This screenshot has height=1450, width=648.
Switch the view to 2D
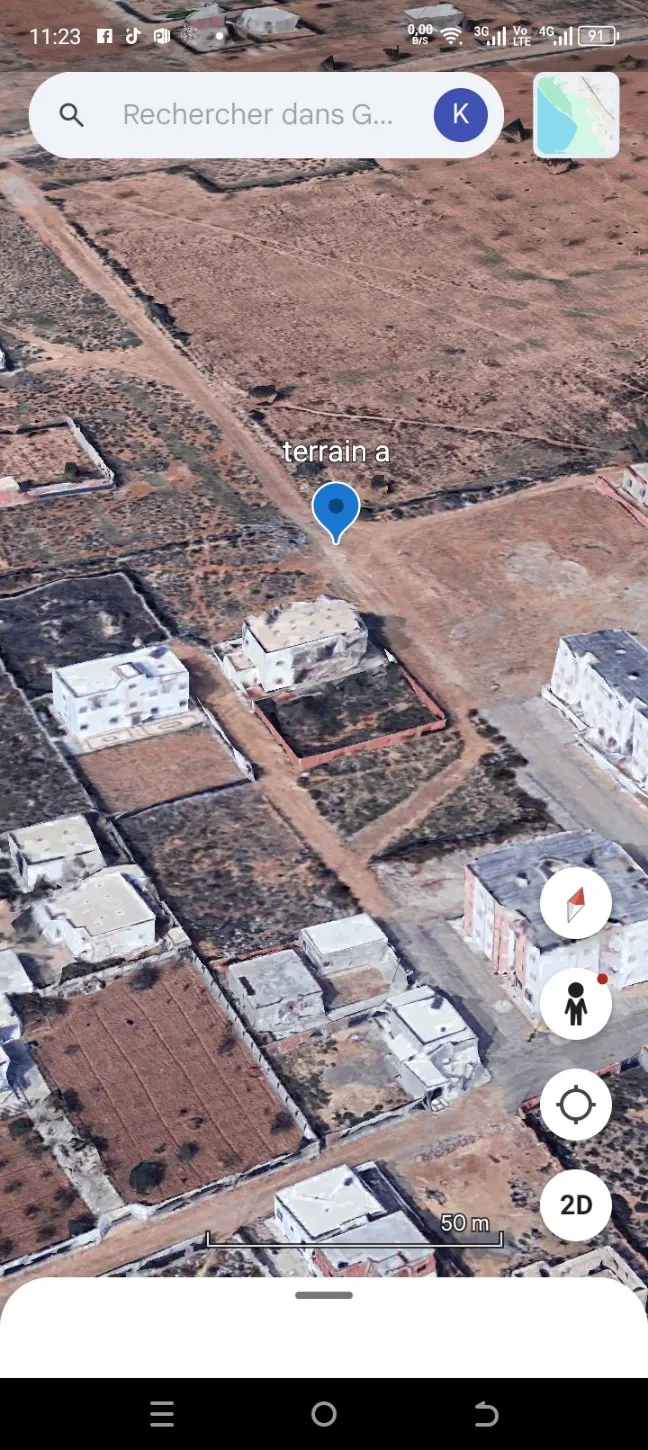point(575,1205)
